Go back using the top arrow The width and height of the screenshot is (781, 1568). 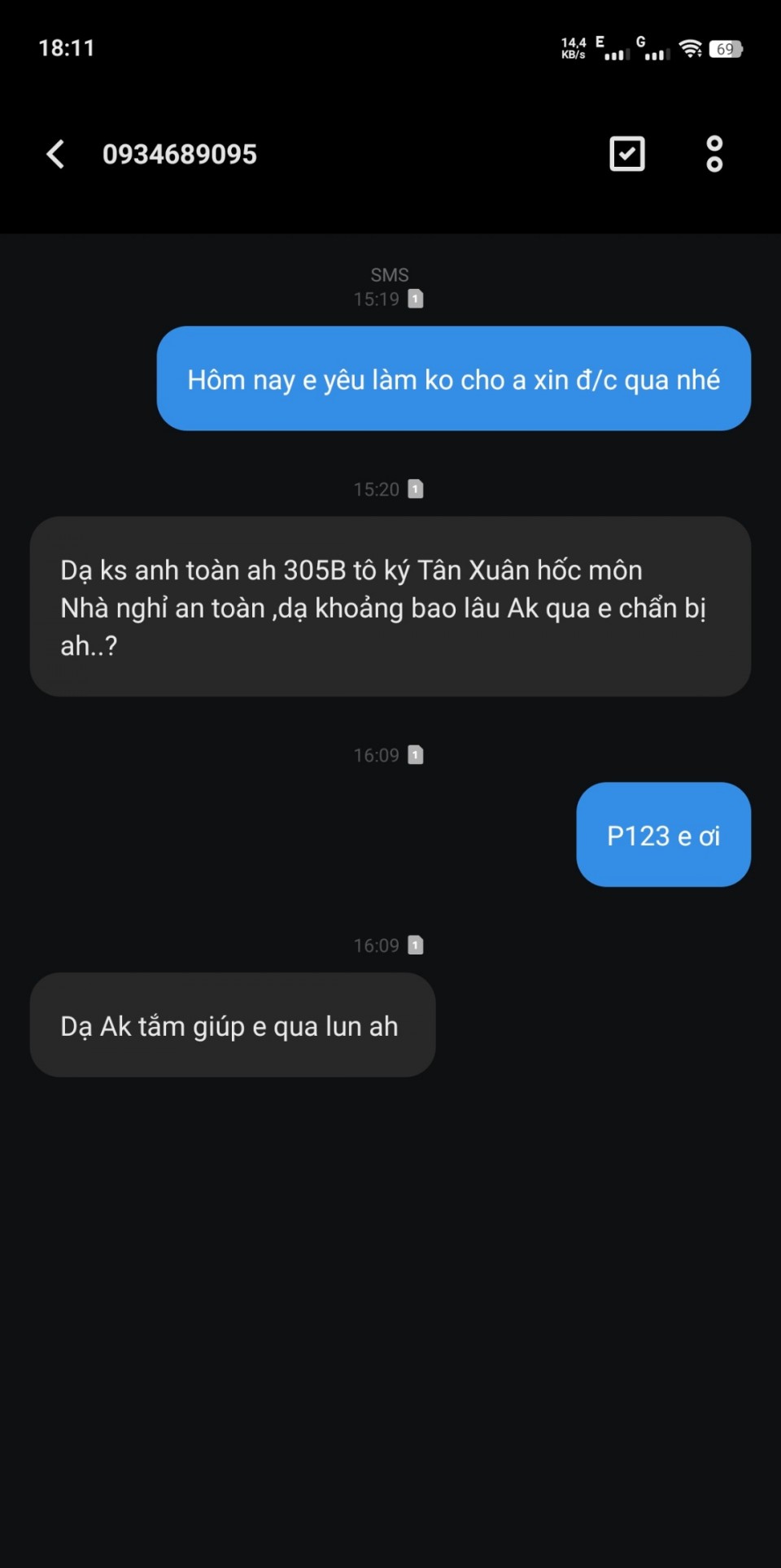tap(55, 154)
